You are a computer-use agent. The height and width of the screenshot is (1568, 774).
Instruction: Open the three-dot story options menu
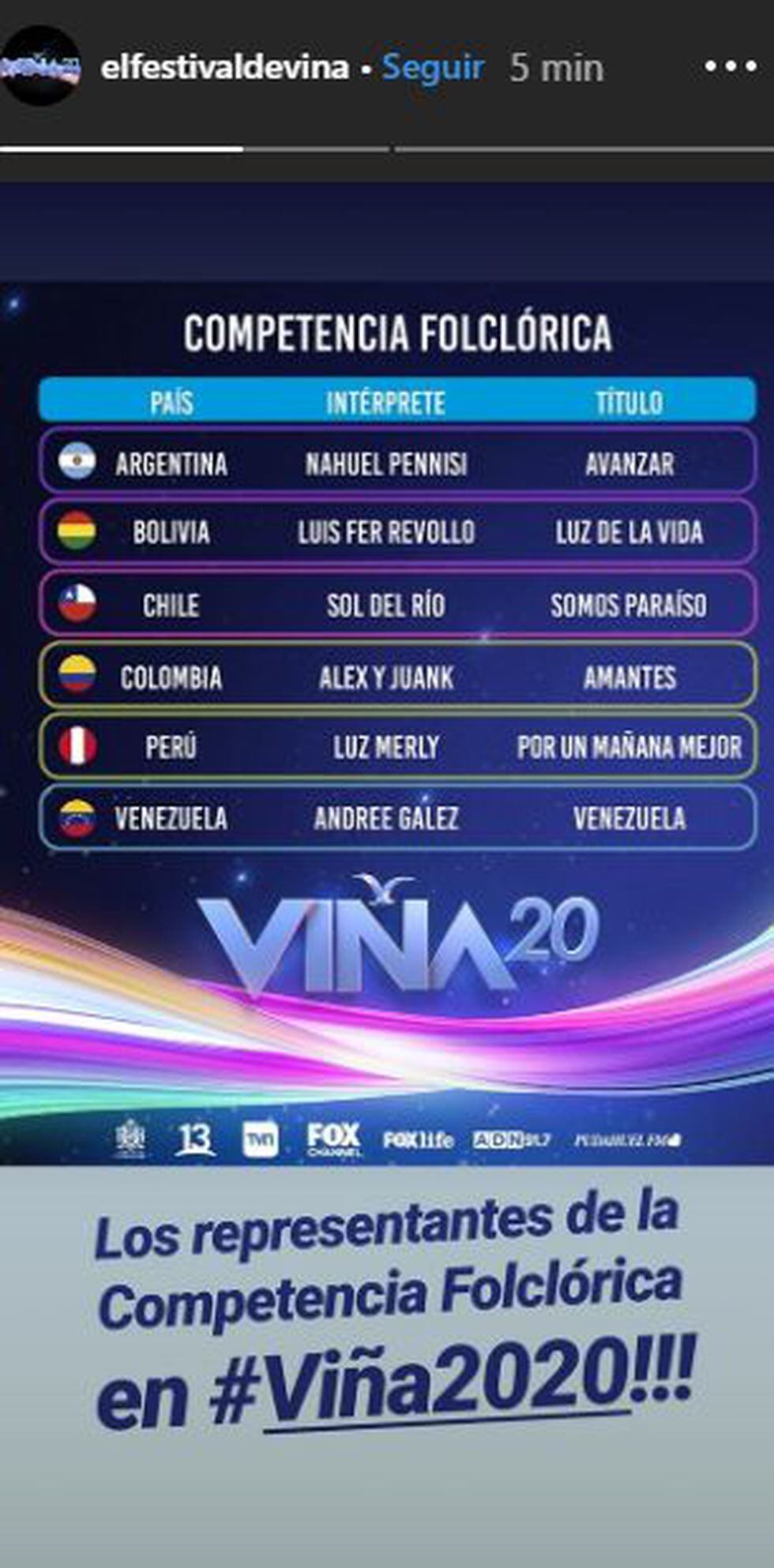(731, 67)
